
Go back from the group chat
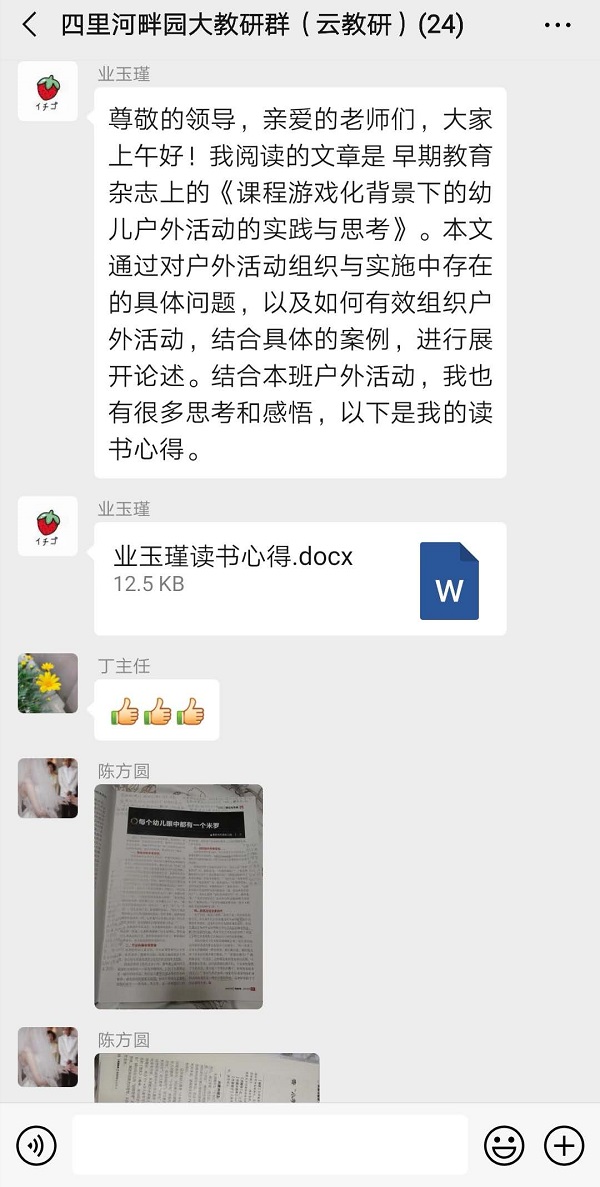29,25
